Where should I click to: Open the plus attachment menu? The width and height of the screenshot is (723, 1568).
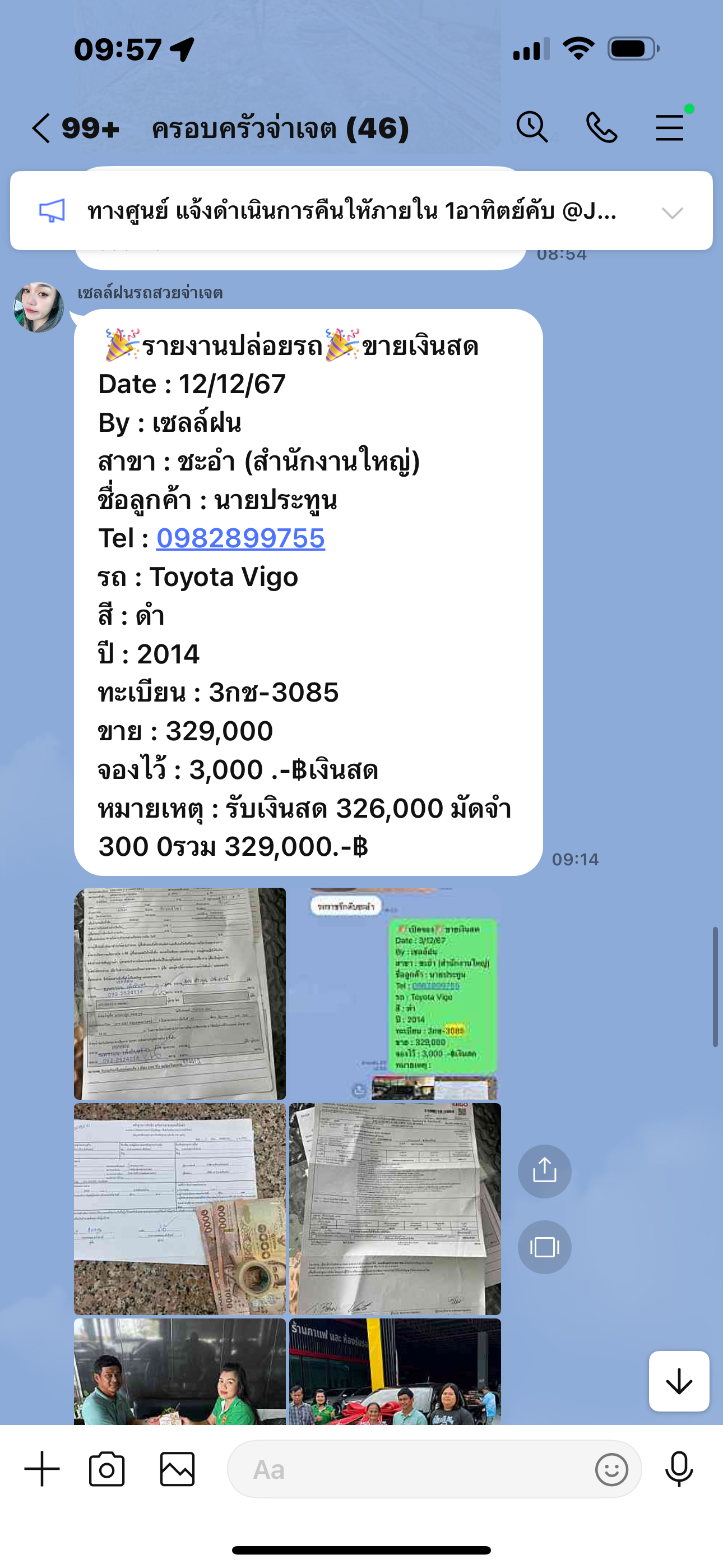(42, 1469)
